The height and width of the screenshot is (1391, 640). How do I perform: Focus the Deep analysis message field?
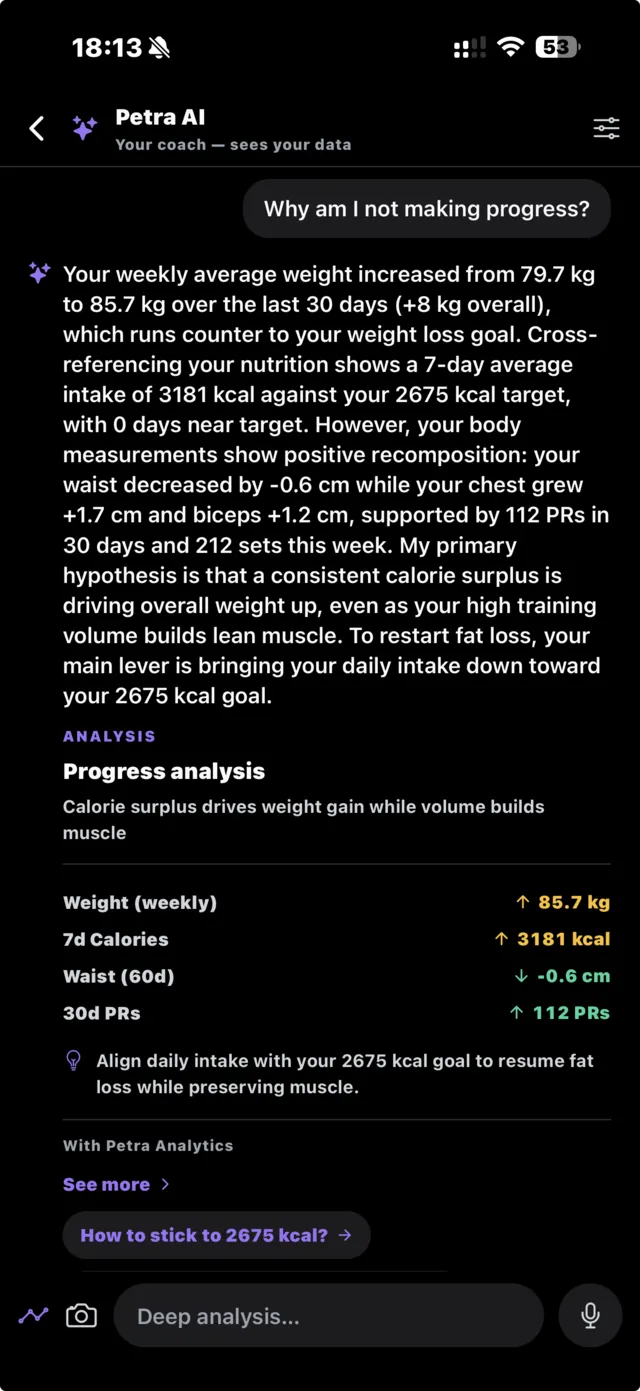pyautogui.click(x=329, y=1316)
